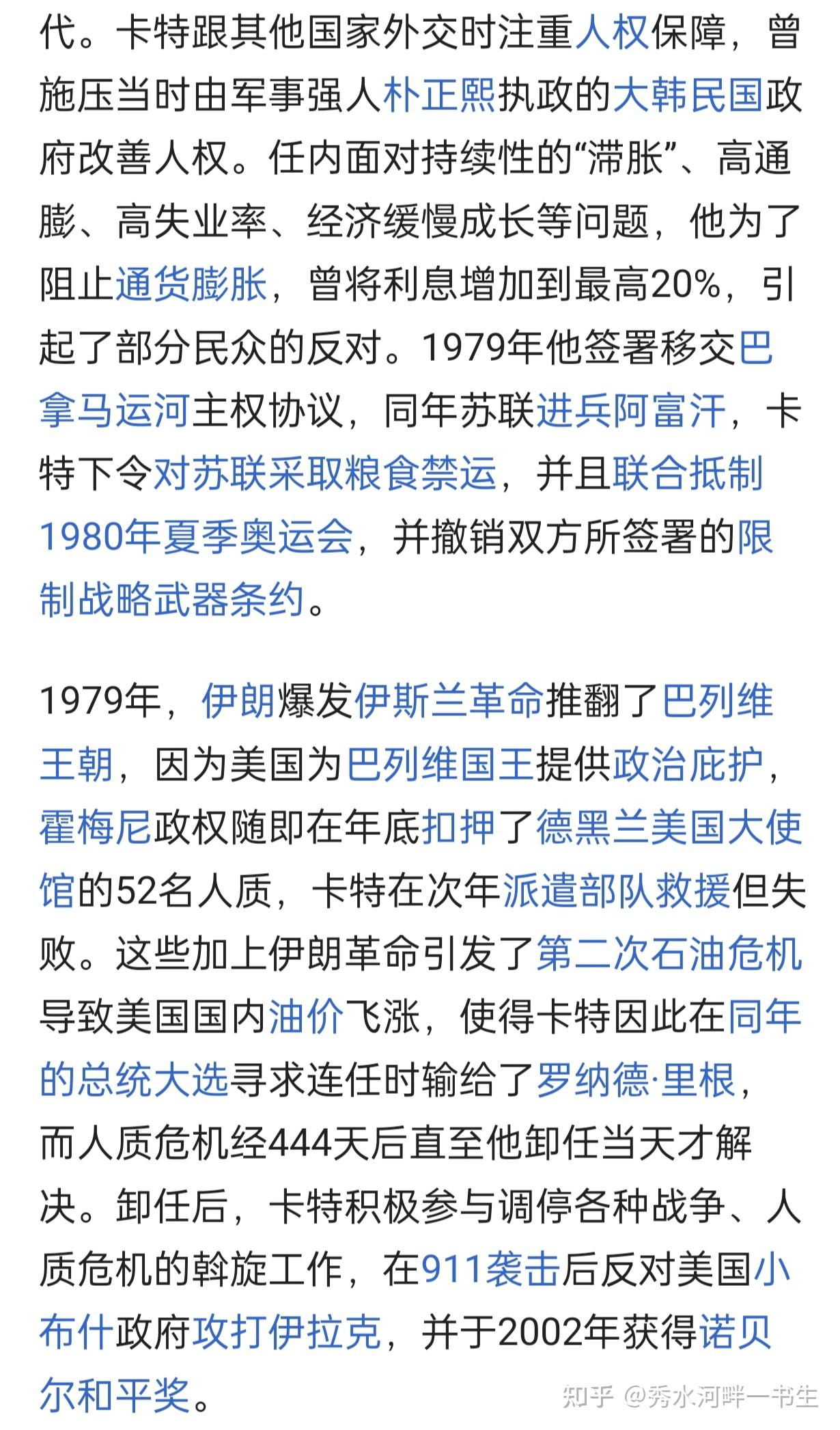This screenshot has width=840, height=1430.
Task: Open the 巴拿马运河 link
Action: click(x=113, y=411)
